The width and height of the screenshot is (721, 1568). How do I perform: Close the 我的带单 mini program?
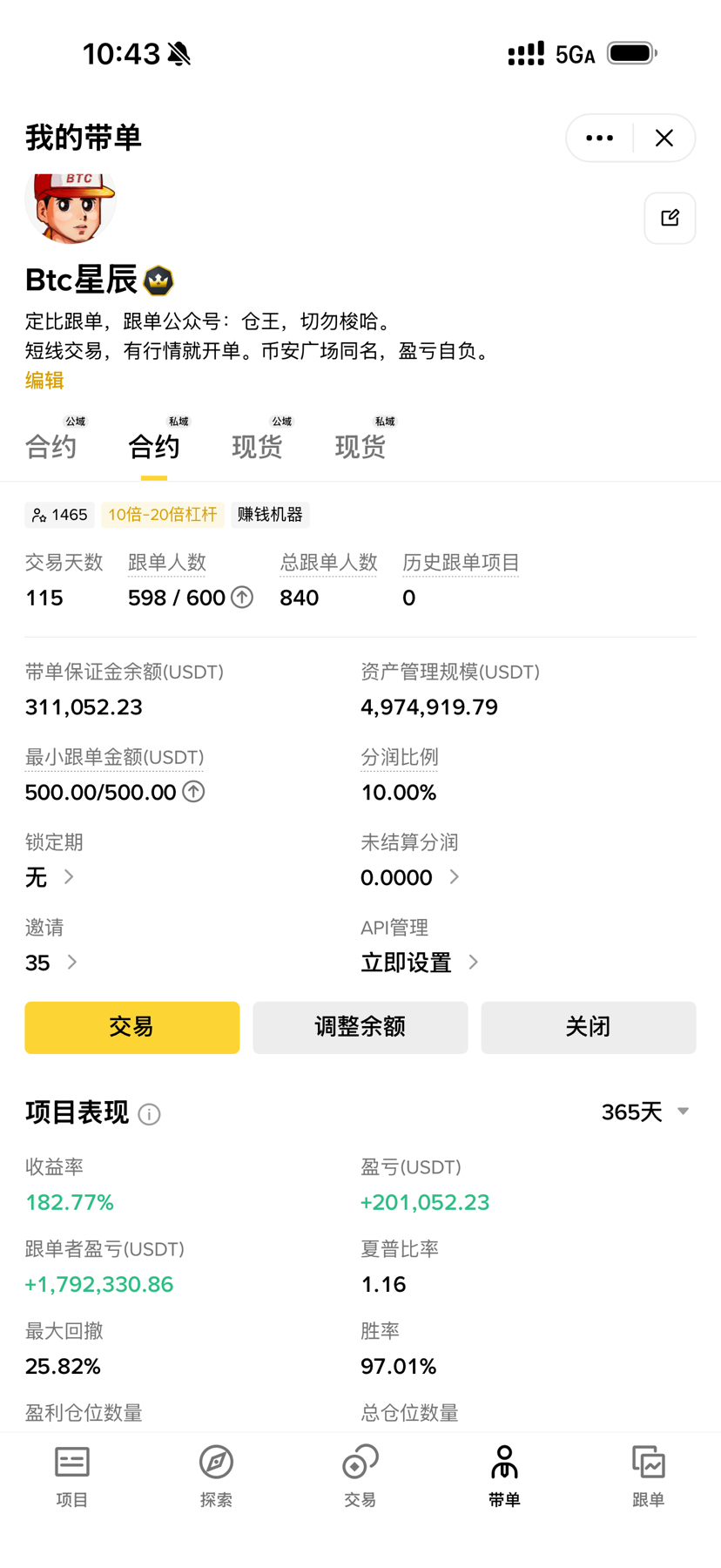point(664,138)
